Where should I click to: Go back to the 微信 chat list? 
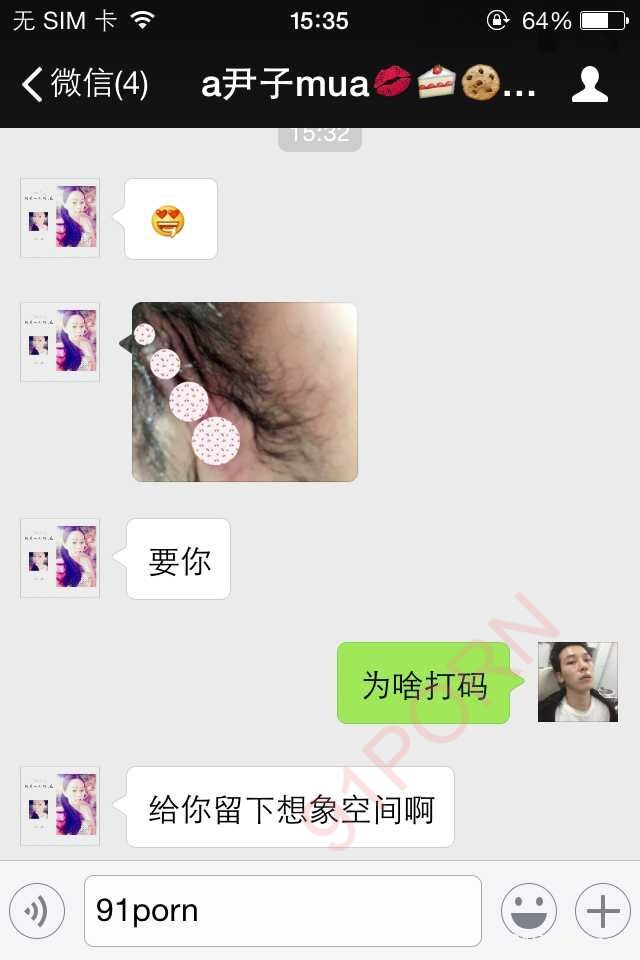point(84,84)
